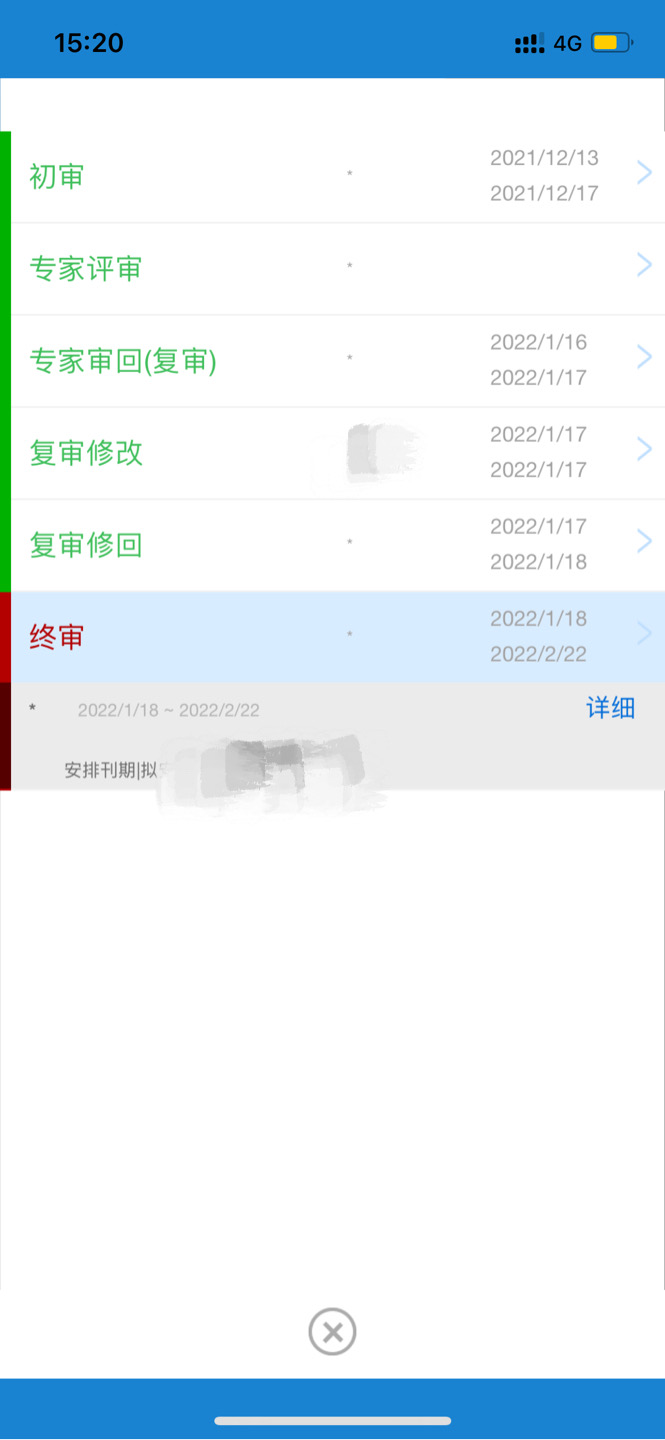Open the 初审 review stage row
The height and width of the screenshot is (1440, 665).
click(x=332, y=176)
